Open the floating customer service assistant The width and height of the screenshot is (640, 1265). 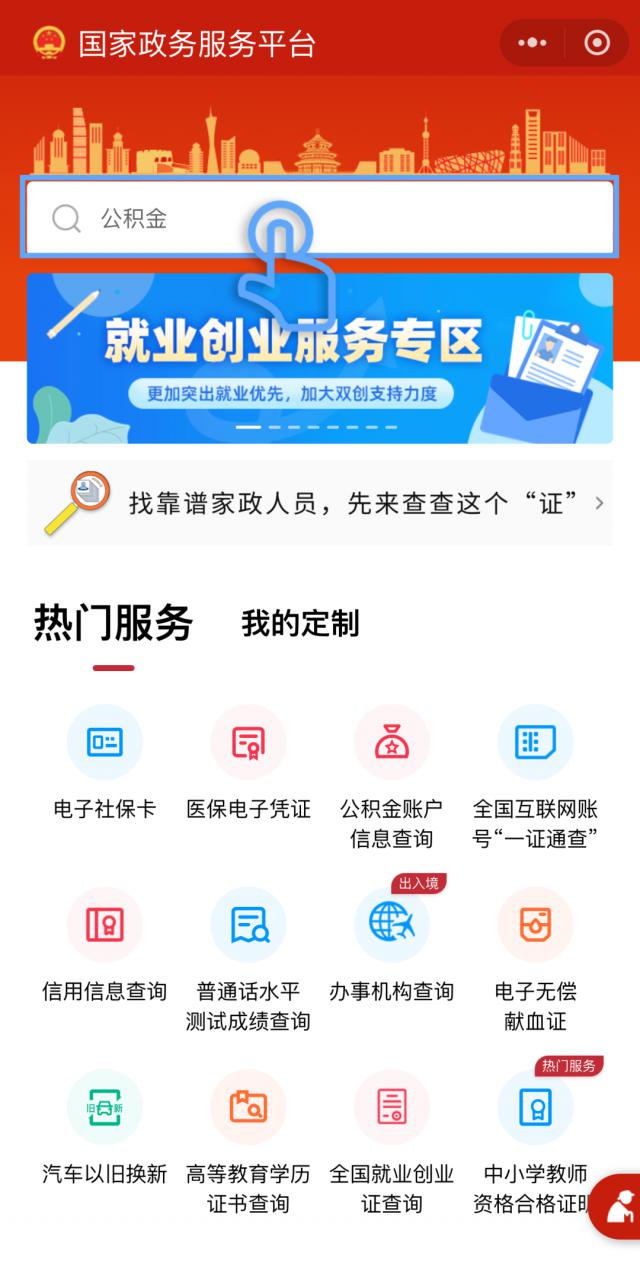coord(620,1206)
